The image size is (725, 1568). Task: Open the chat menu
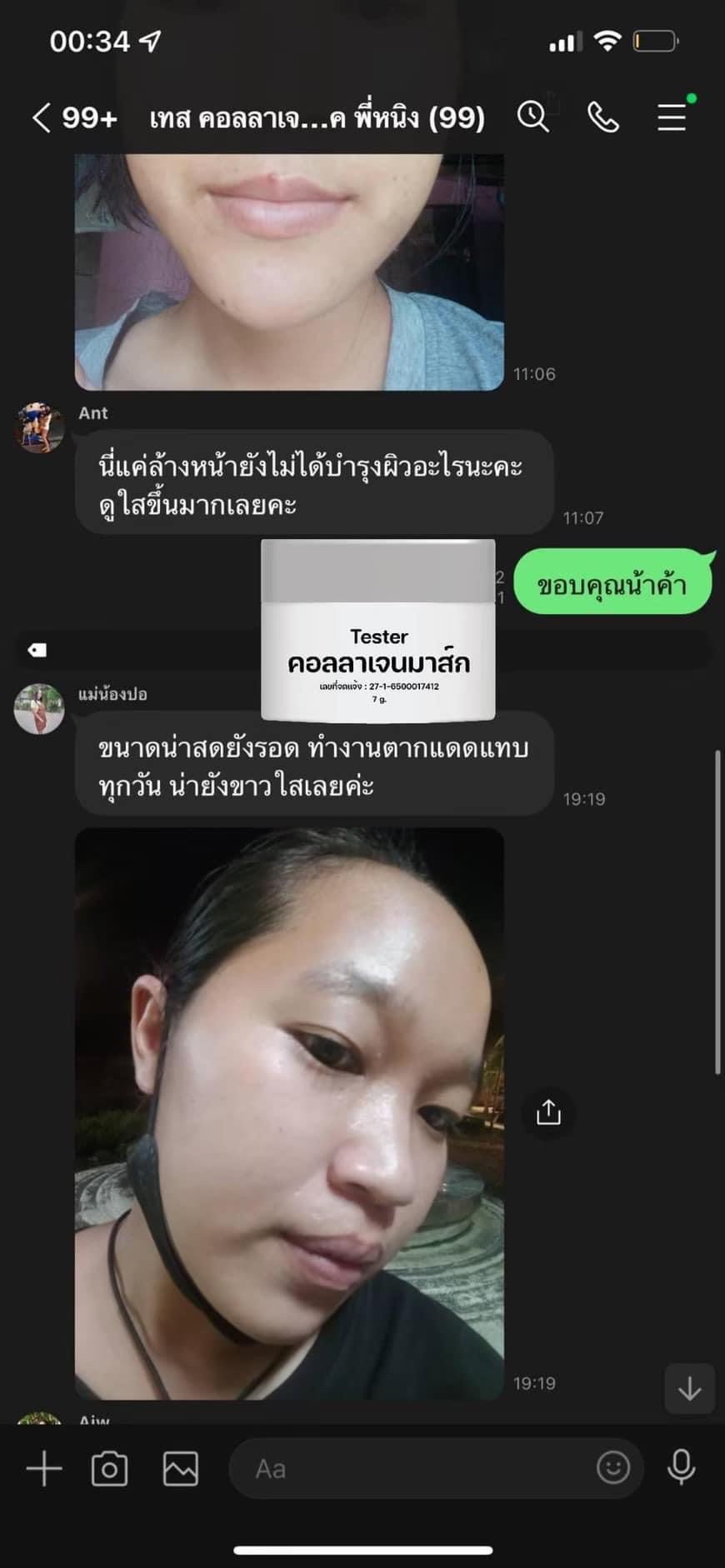pos(672,117)
